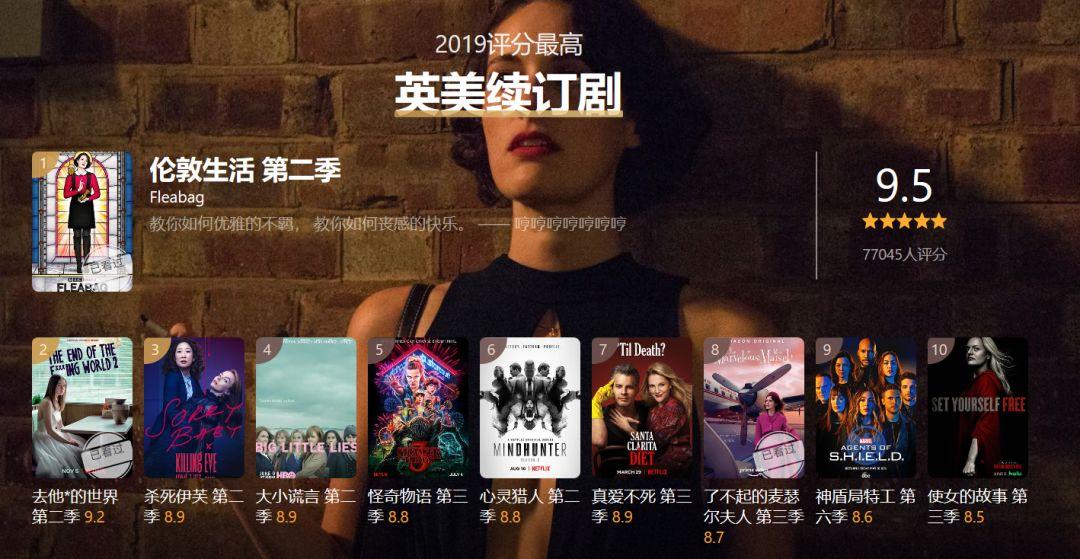Open the Killing Eve season two poster
The height and width of the screenshot is (559, 1080).
coord(194,407)
